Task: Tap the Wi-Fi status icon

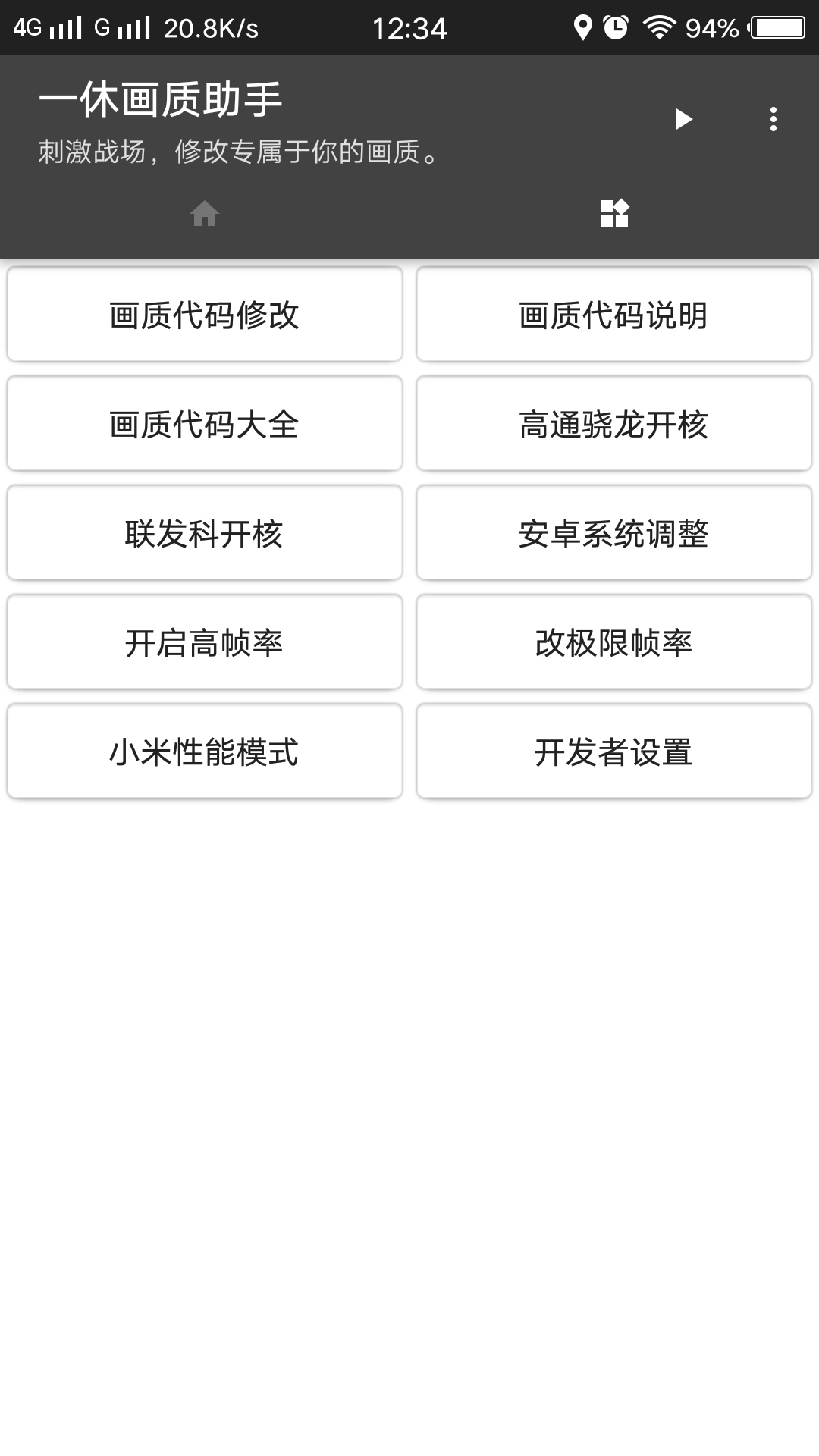Action: (x=657, y=27)
